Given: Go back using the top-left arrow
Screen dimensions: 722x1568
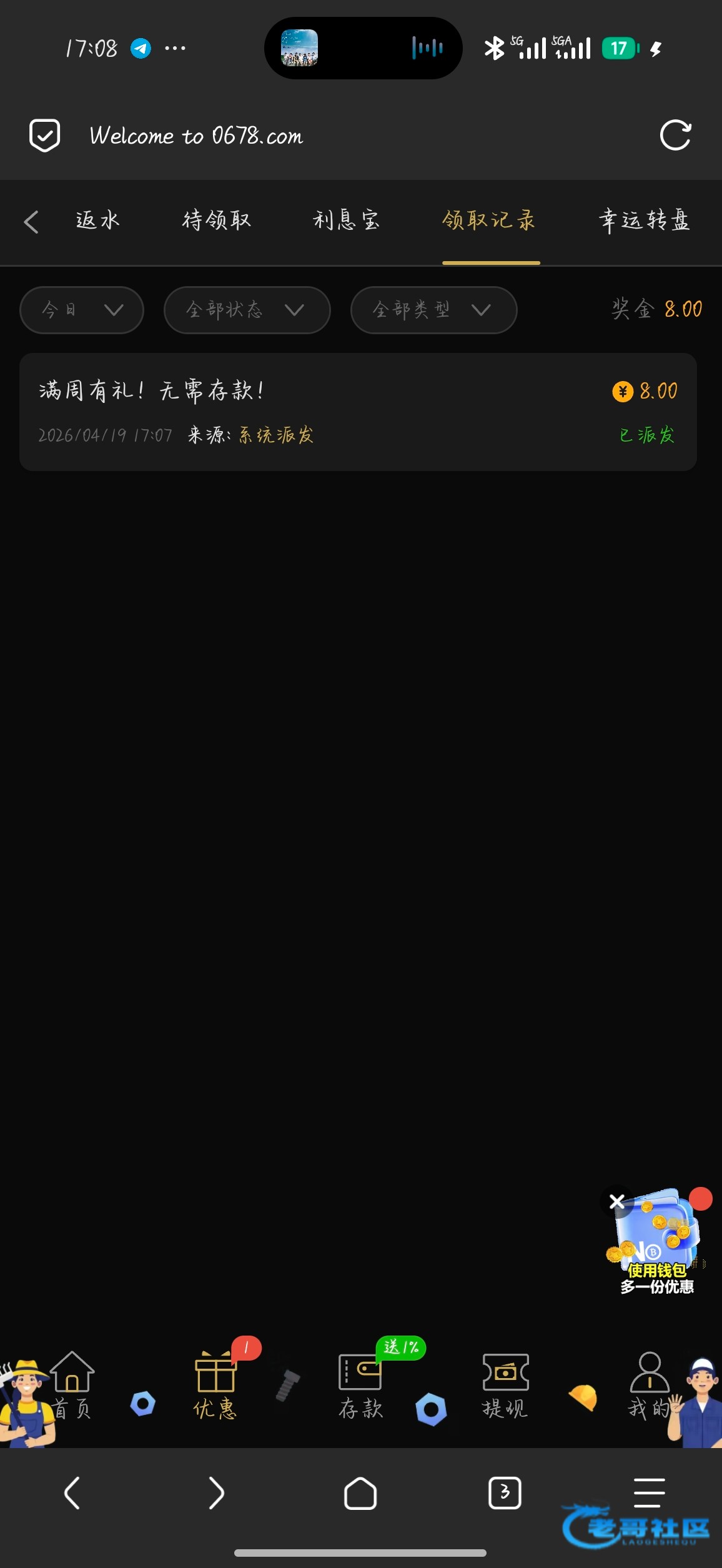Looking at the screenshot, I should point(31,222).
